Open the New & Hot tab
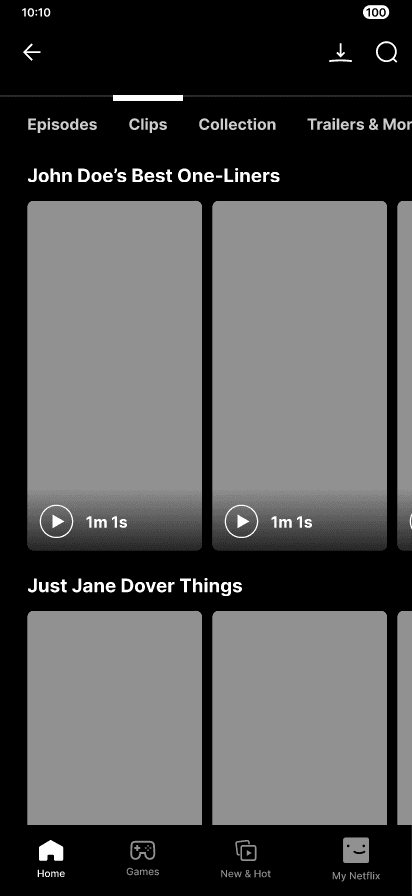The image size is (412, 896). click(246, 859)
